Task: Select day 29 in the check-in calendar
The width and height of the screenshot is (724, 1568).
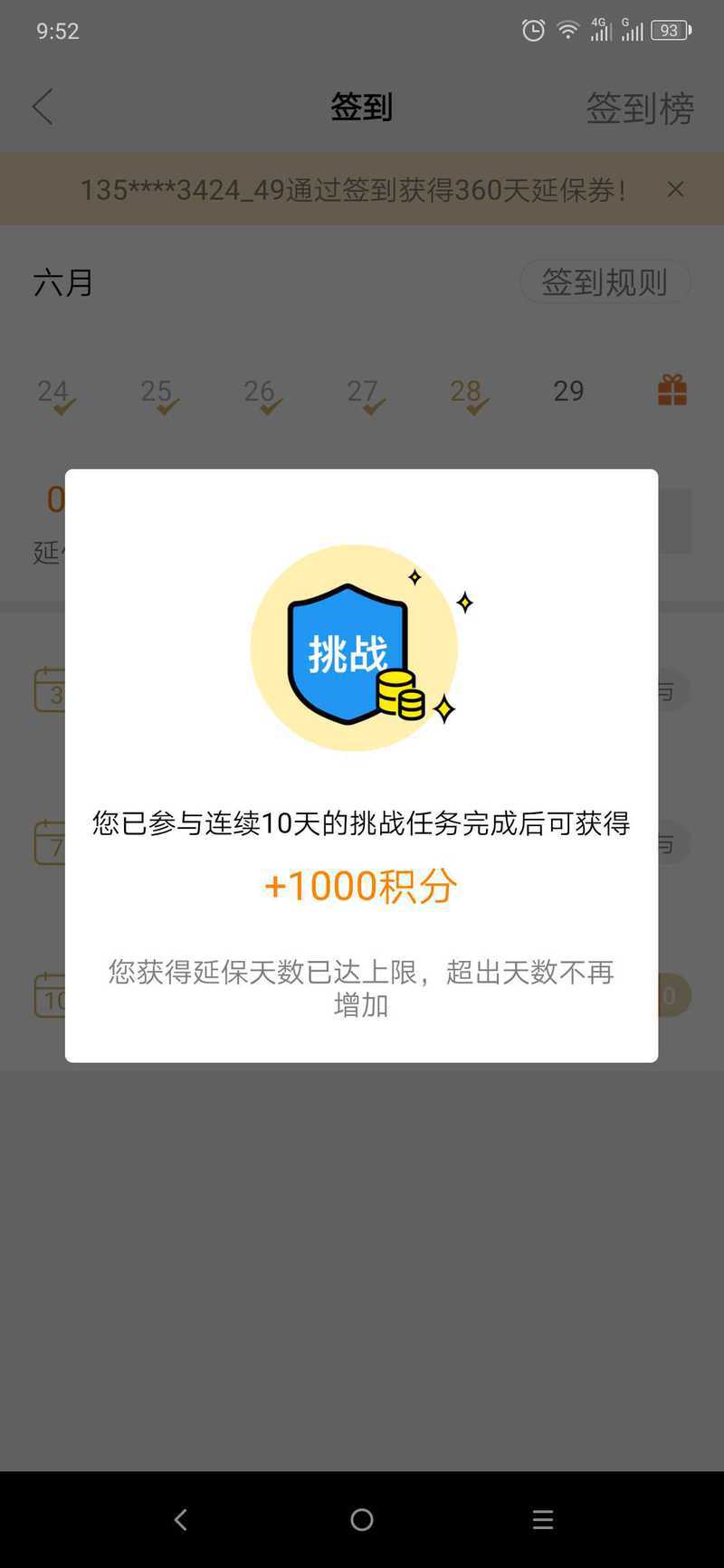Action: (x=568, y=391)
